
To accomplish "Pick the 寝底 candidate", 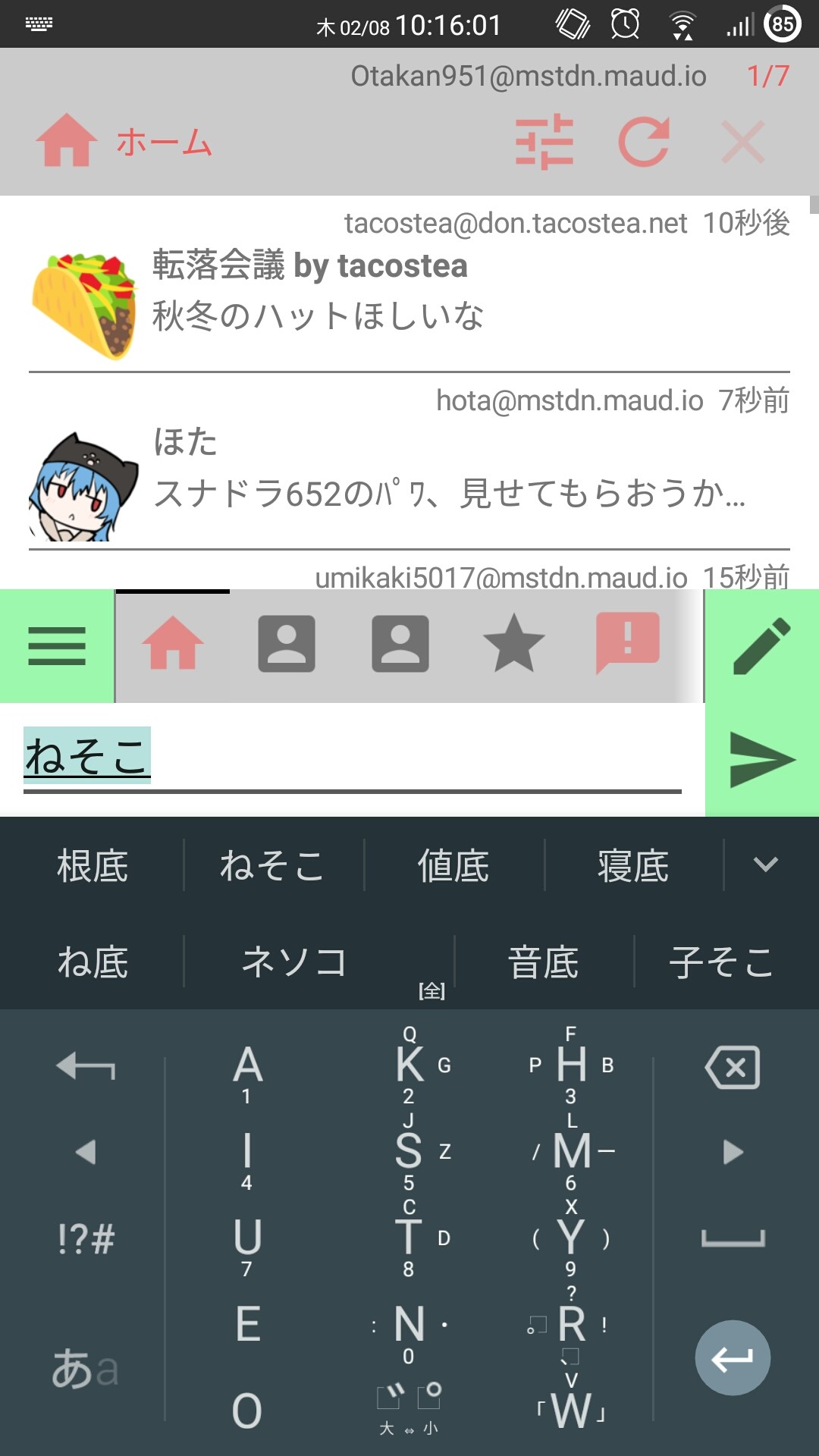I will 633,865.
